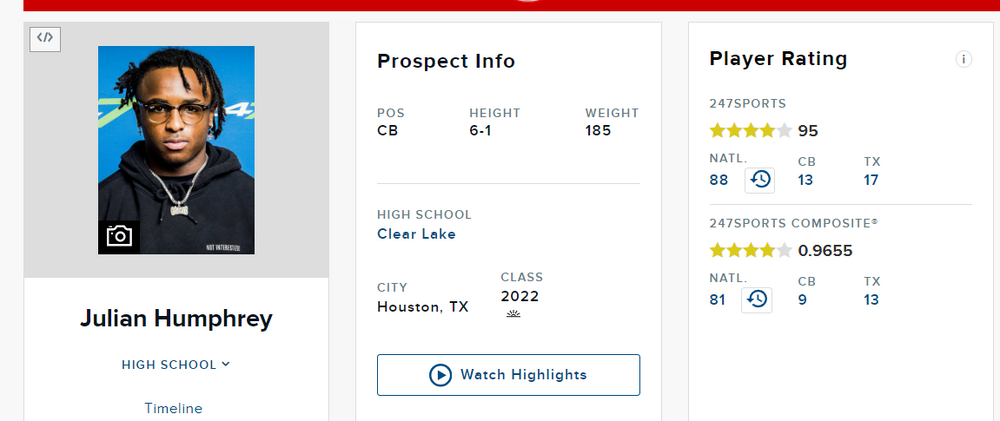Viewport: 1000px width, 421px height.
Task: Open Composite TX rank 13
Action: (x=871, y=299)
